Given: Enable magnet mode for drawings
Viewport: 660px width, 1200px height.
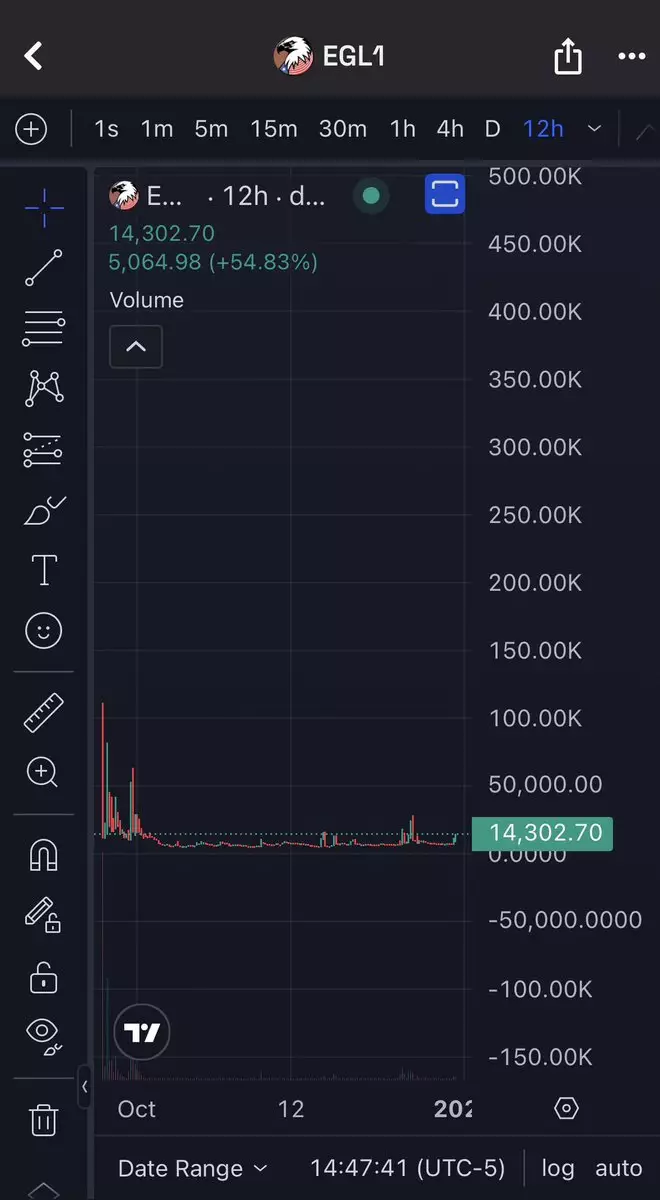Looking at the screenshot, I should pyautogui.click(x=43, y=855).
